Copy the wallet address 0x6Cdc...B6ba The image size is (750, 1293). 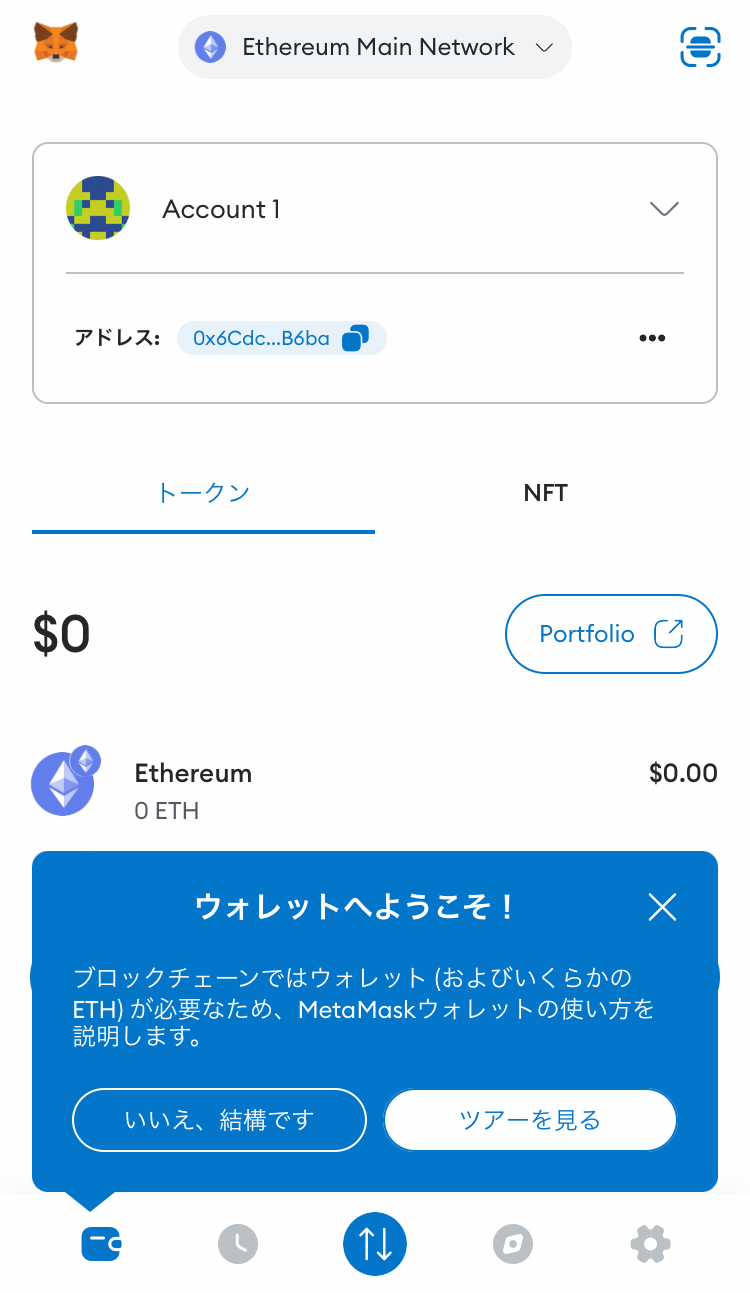click(x=281, y=339)
